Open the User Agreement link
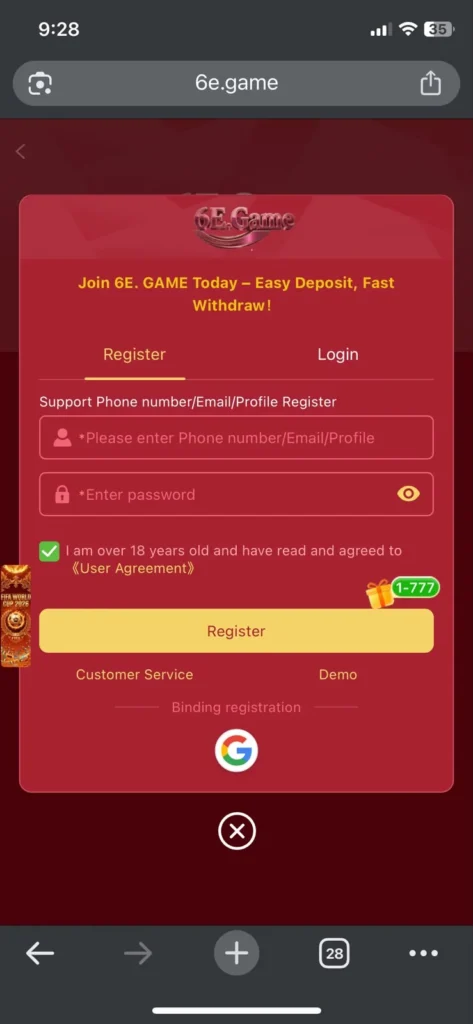Screen dimensions: 473x1024 coord(133,568)
